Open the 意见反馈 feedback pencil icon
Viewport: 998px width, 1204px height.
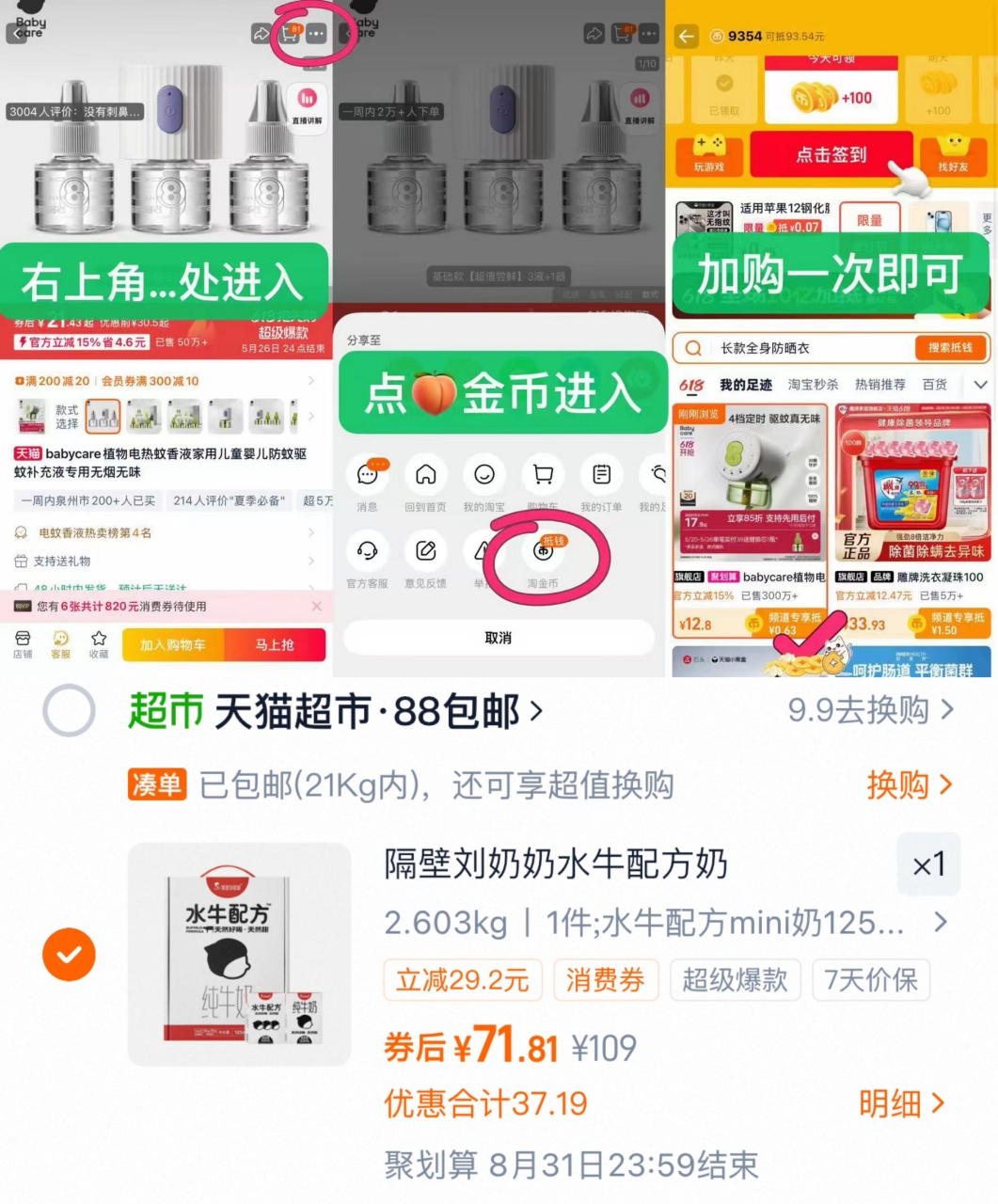pos(425,552)
